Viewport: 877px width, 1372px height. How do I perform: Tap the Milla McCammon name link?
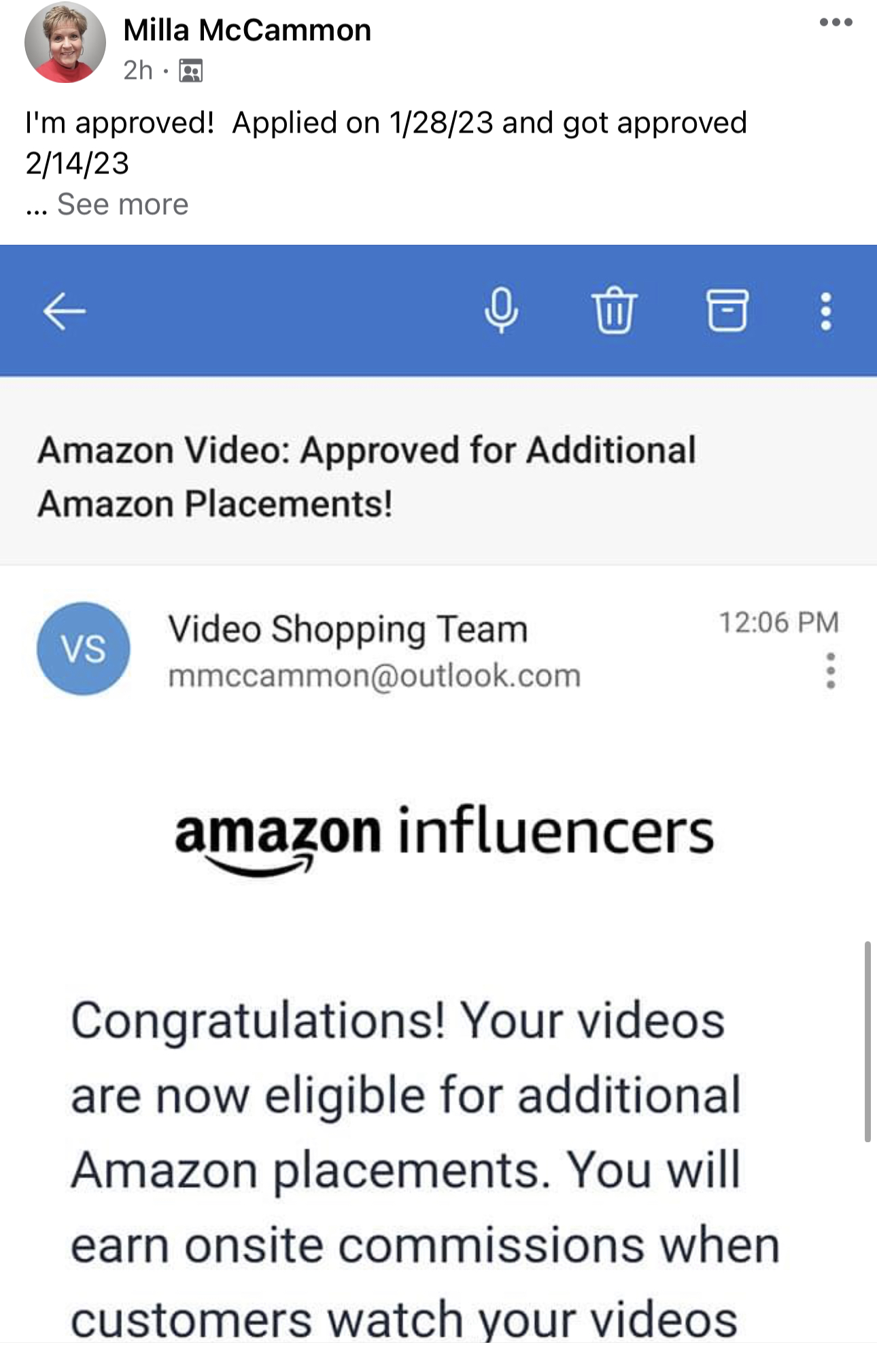pyautogui.click(x=247, y=31)
